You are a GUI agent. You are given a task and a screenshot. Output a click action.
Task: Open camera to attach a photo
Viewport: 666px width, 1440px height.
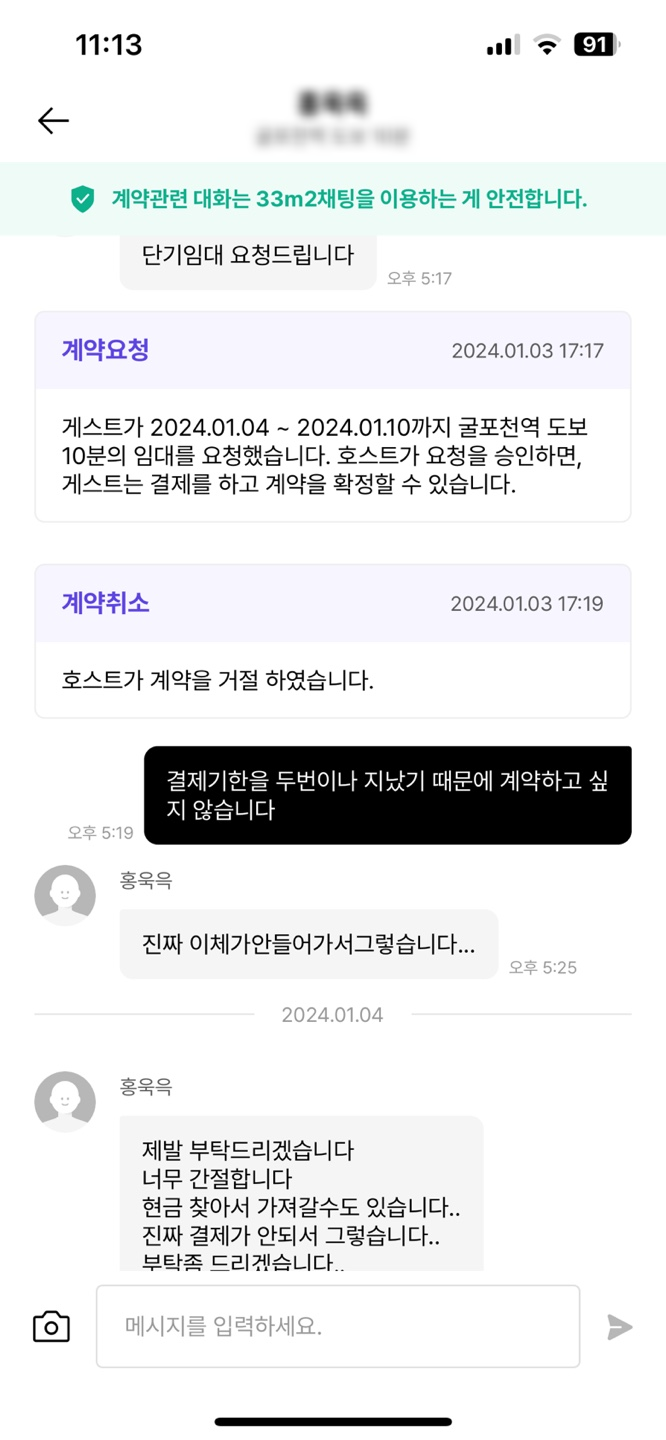51,1327
